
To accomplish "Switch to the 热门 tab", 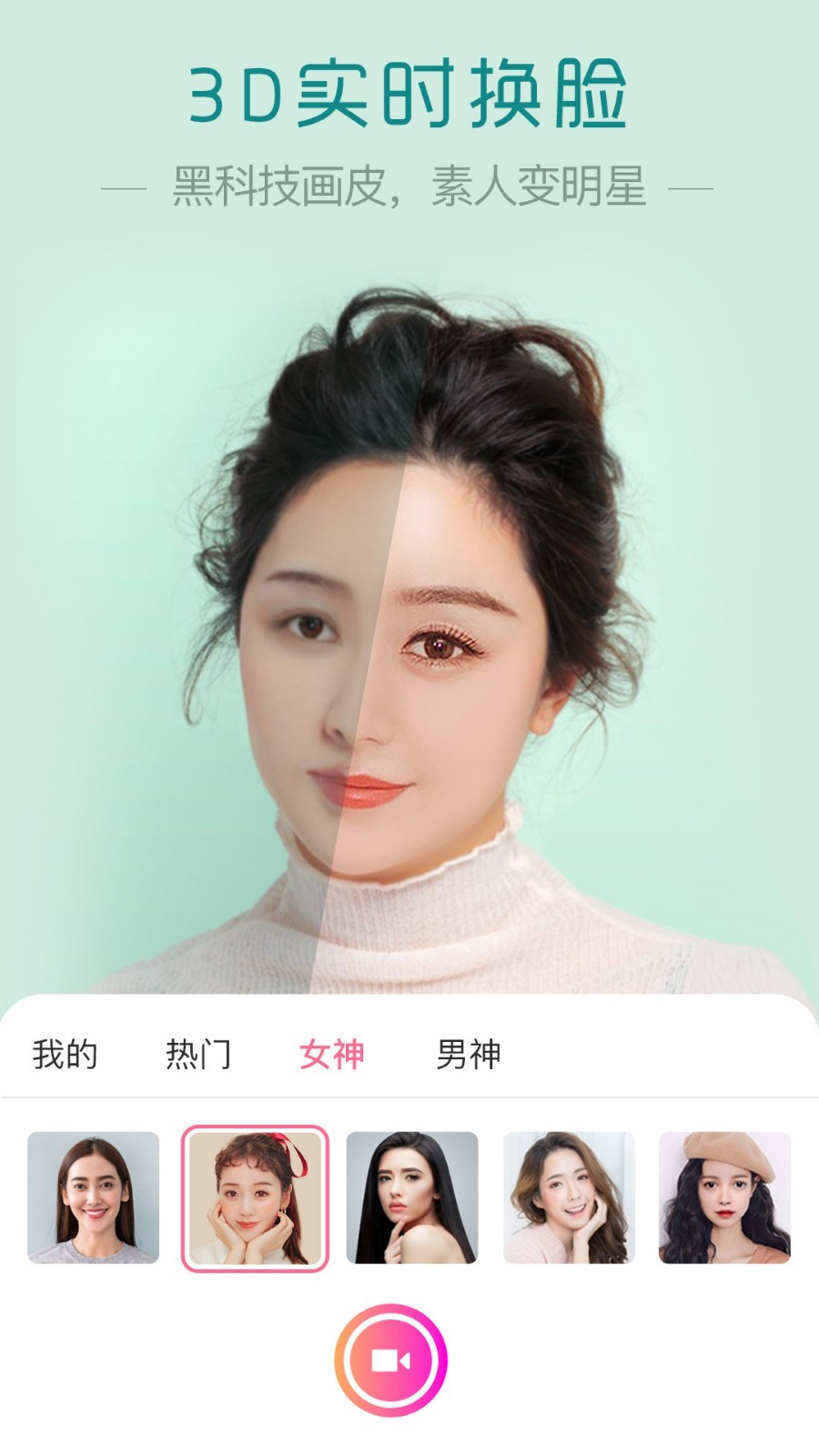I will (198, 1056).
